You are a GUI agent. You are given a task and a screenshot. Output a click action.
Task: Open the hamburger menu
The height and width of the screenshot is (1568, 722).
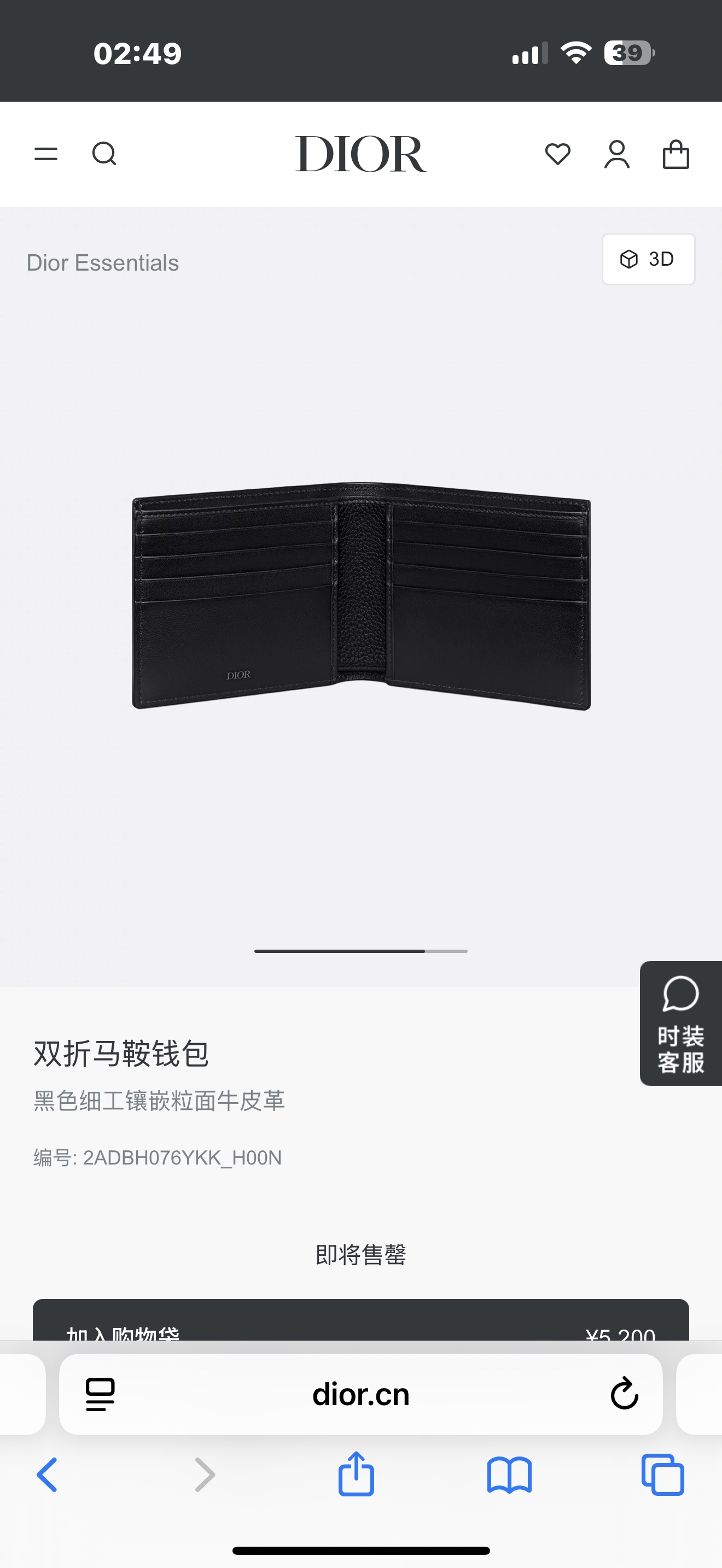click(x=46, y=154)
